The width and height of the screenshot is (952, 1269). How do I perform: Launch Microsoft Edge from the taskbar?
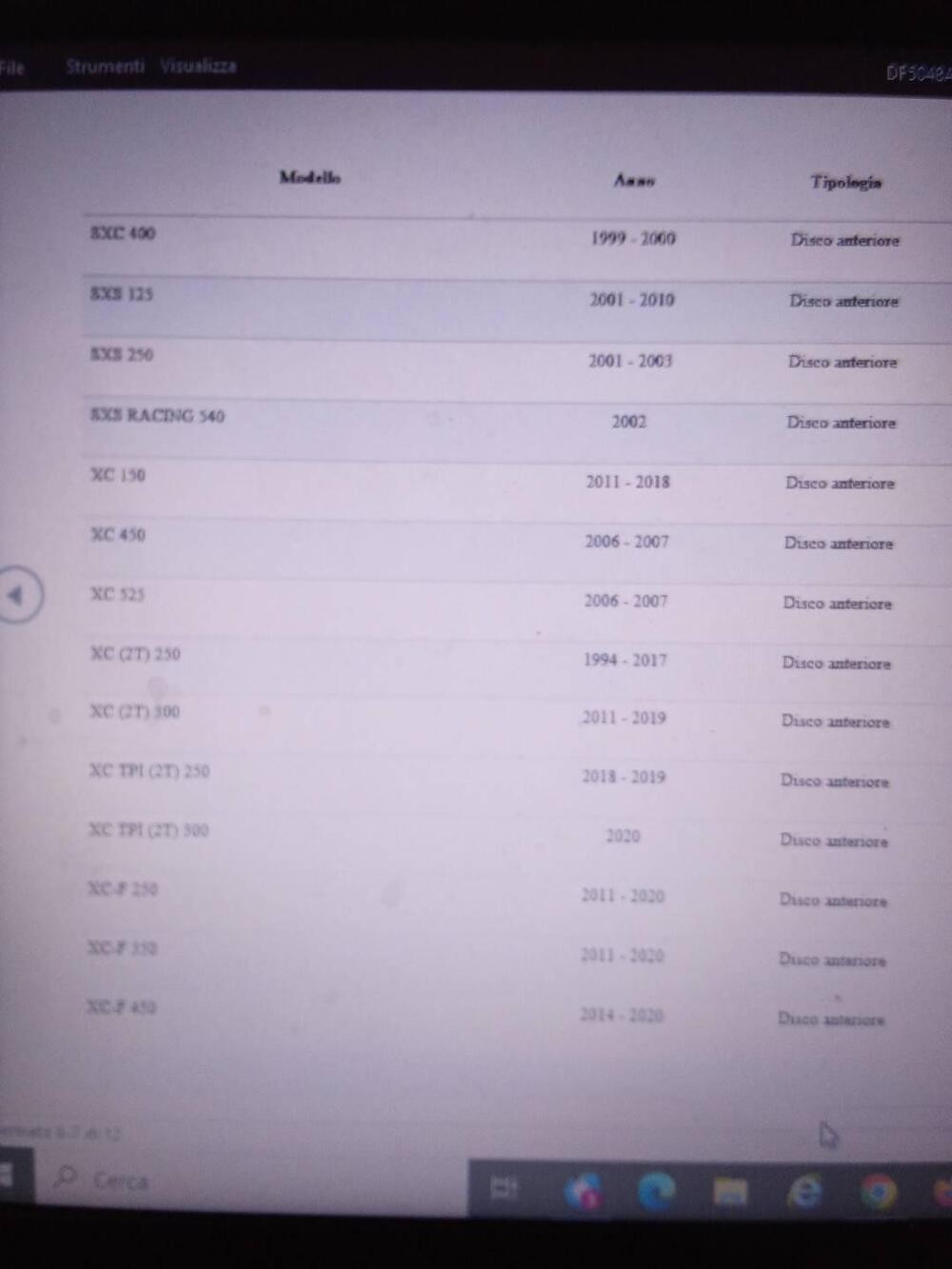pos(656,1190)
